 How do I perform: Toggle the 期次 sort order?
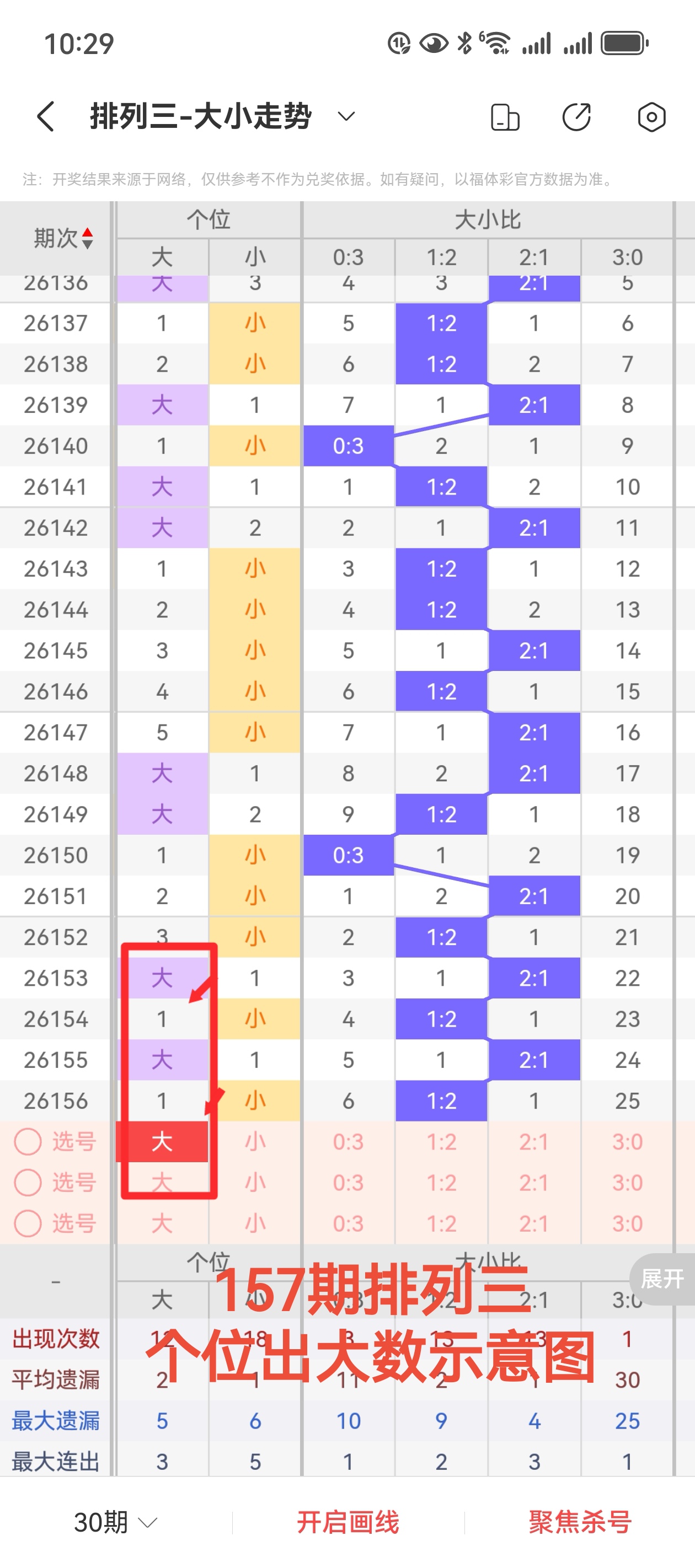coord(63,238)
